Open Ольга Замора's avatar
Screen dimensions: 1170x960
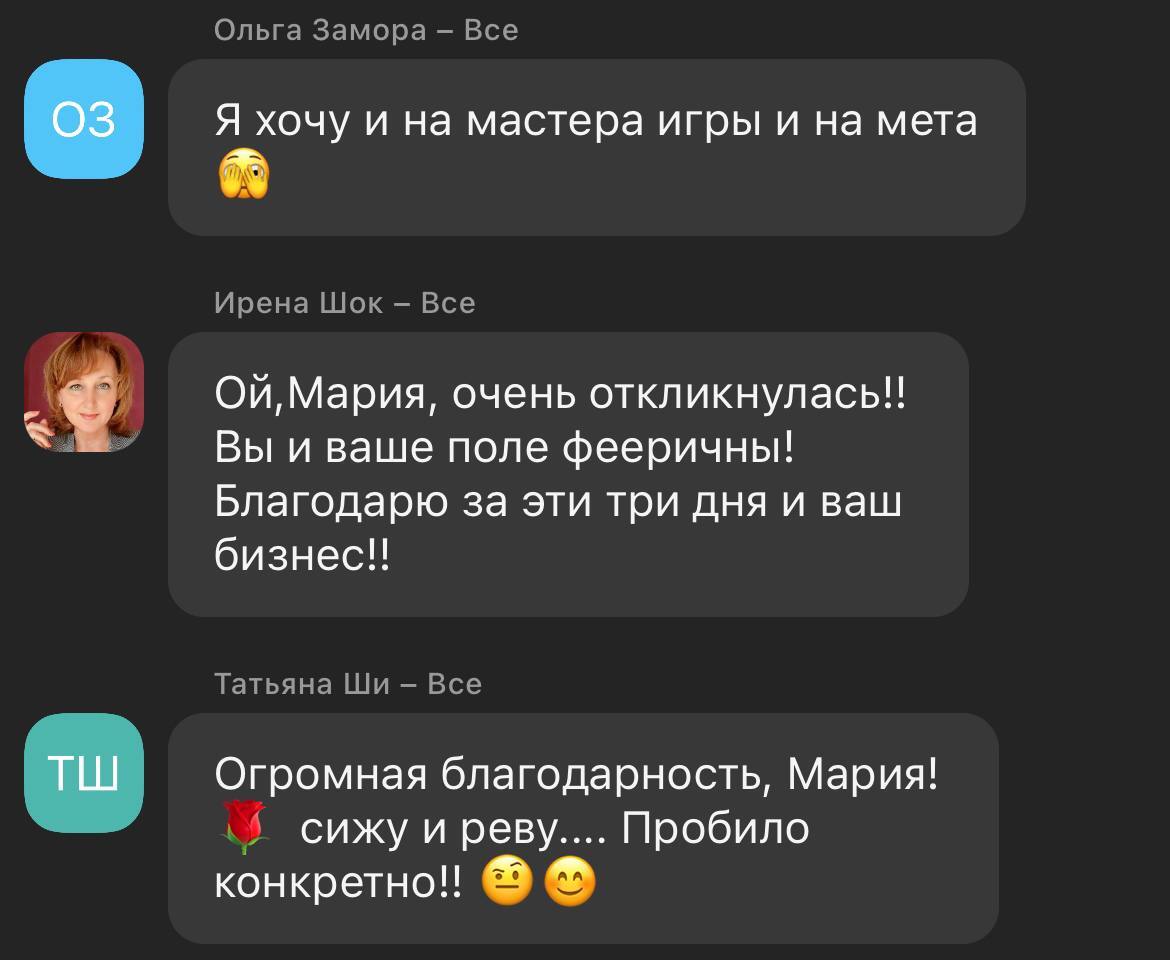click(x=84, y=119)
